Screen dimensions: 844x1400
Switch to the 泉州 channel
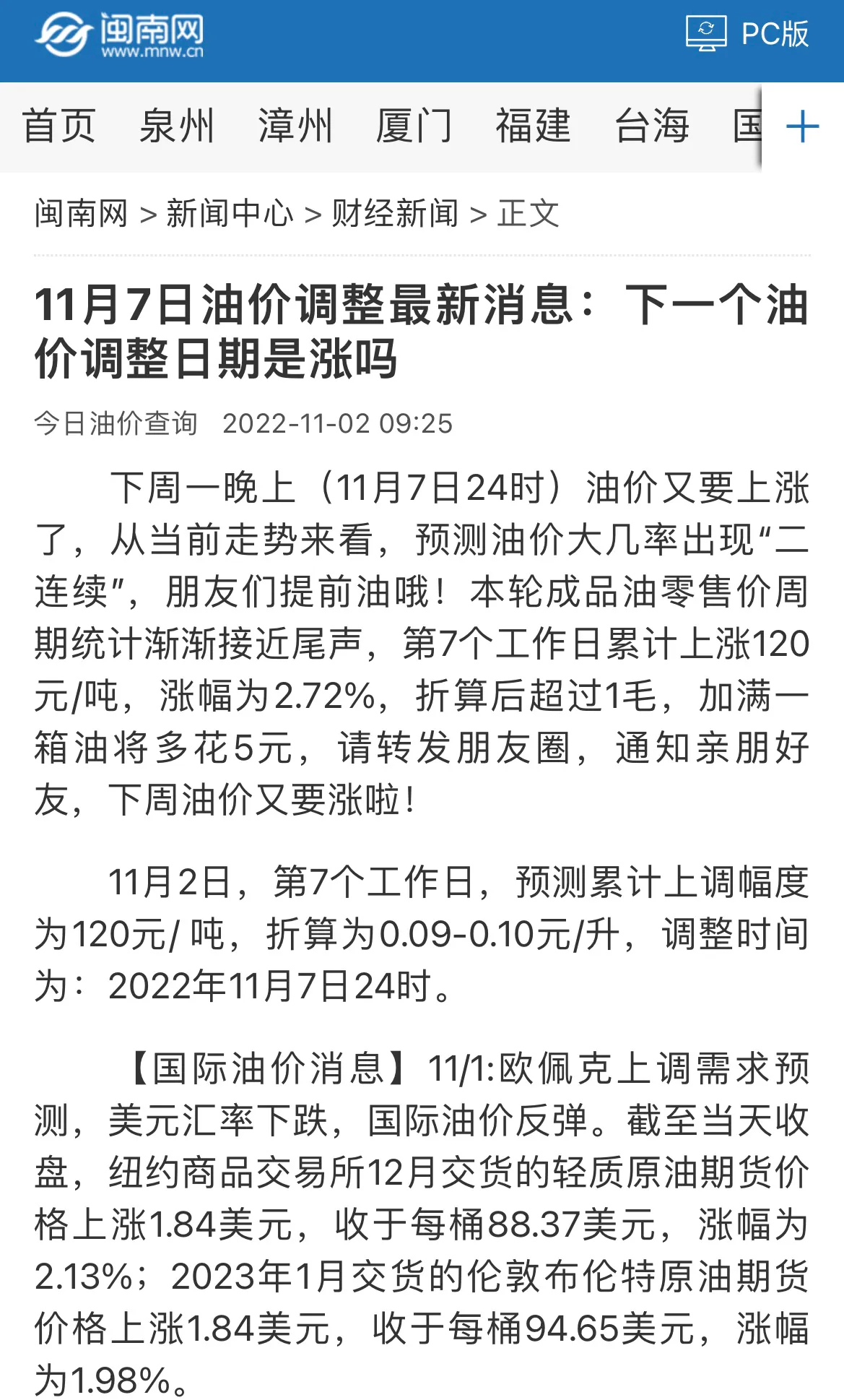(x=177, y=126)
